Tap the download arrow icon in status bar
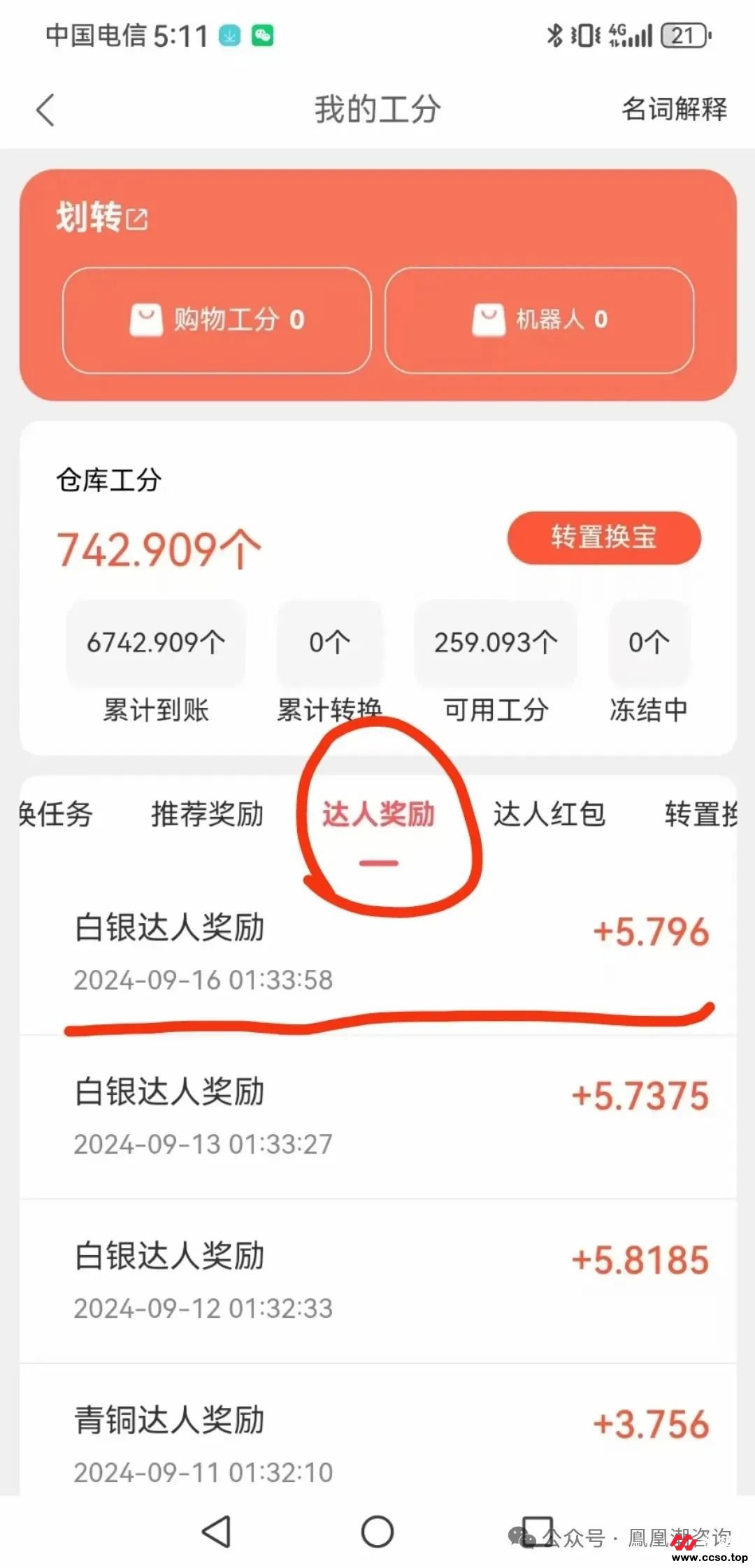This screenshot has height=1568, width=755. coord(227,34)
